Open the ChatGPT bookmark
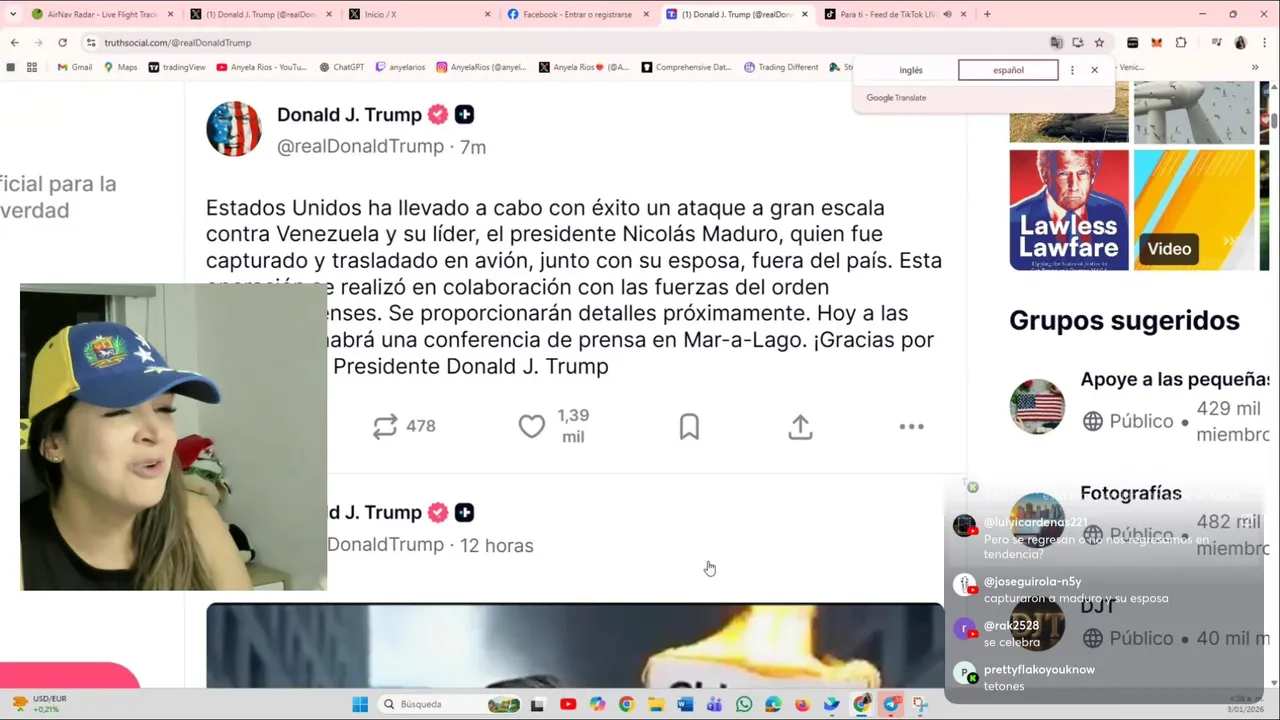1280x720 pixels. [x=342, y=67]
